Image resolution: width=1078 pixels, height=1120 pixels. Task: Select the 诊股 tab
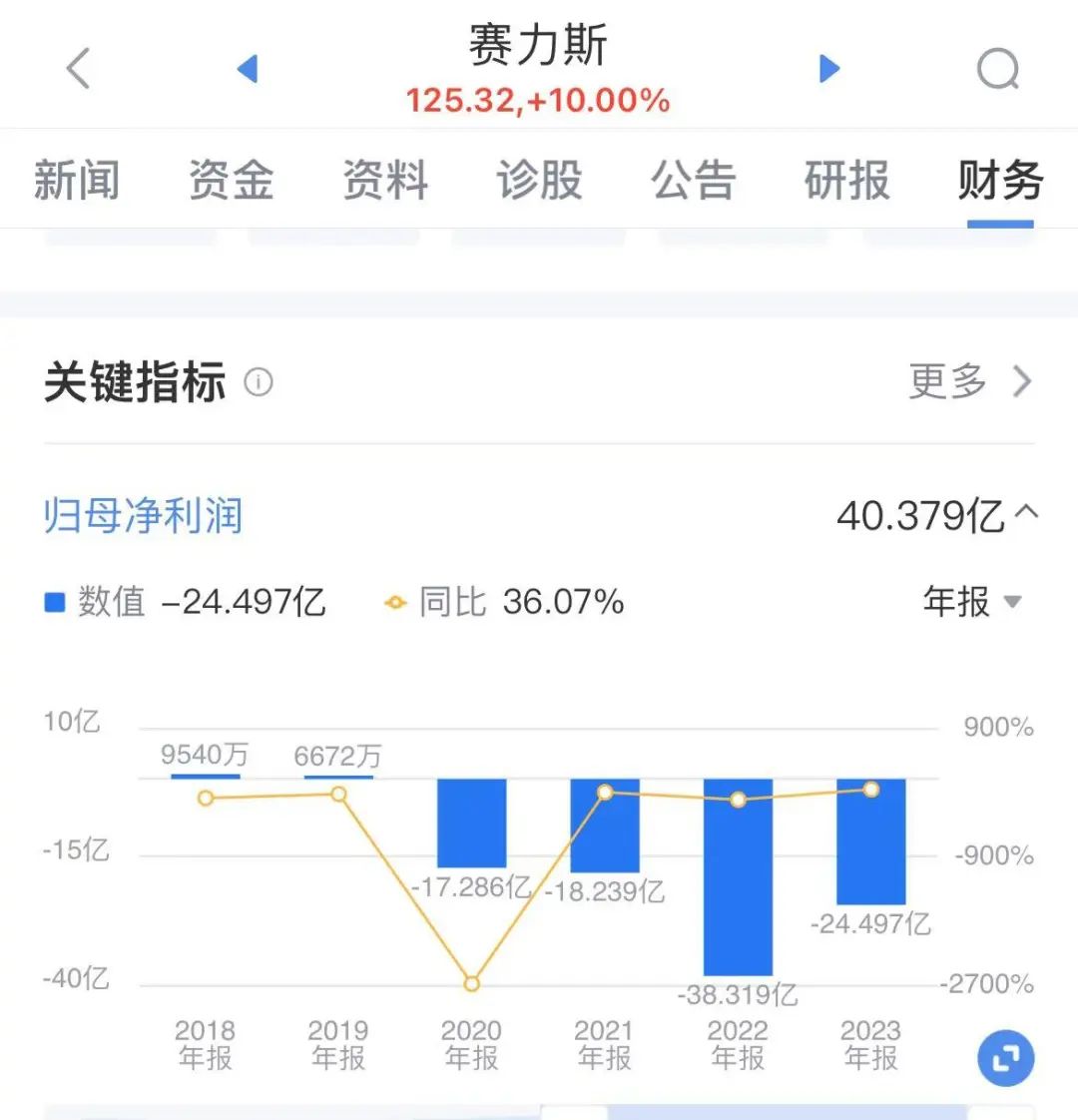click(539, 181)
